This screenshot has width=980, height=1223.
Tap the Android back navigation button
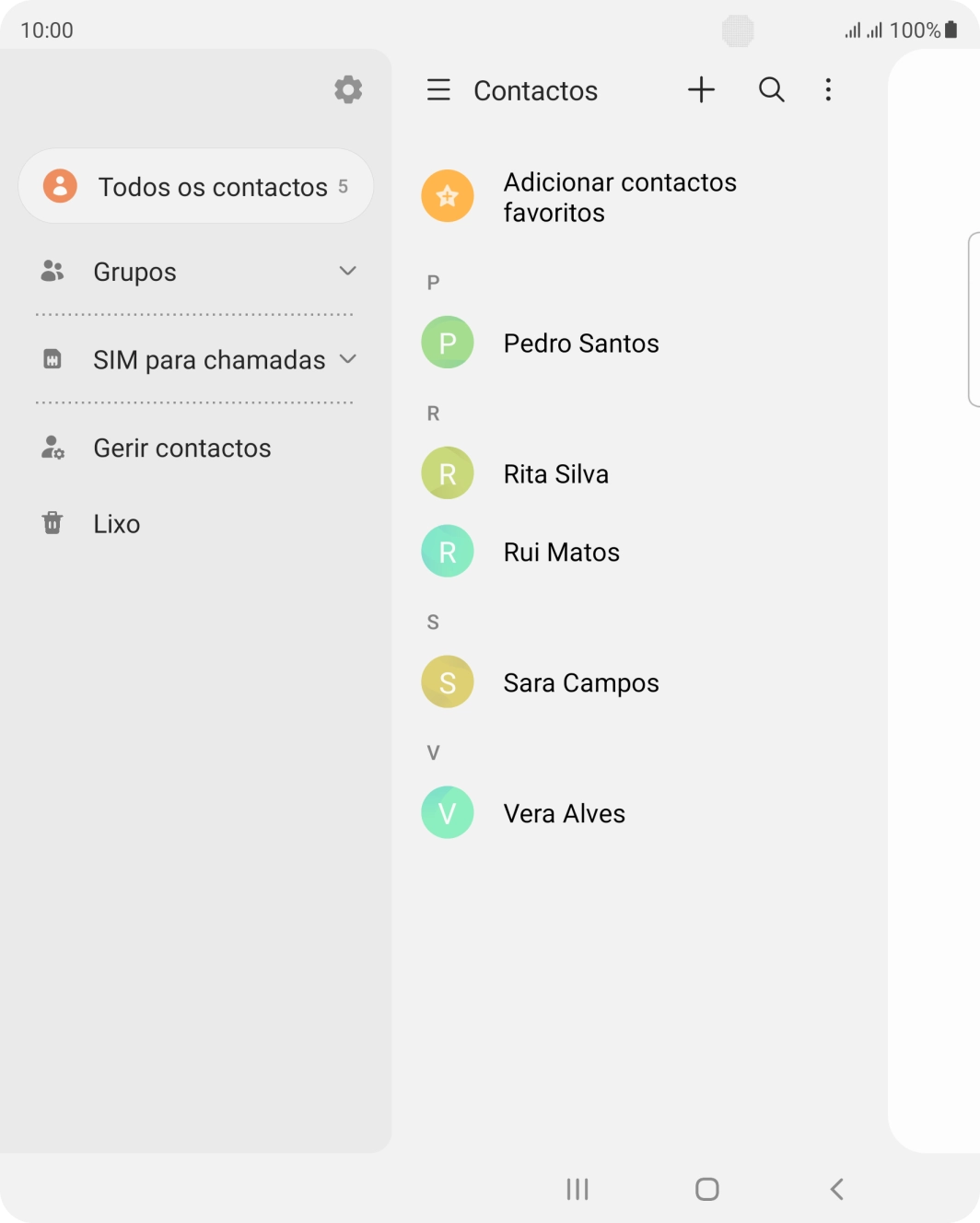[836, 1189]
